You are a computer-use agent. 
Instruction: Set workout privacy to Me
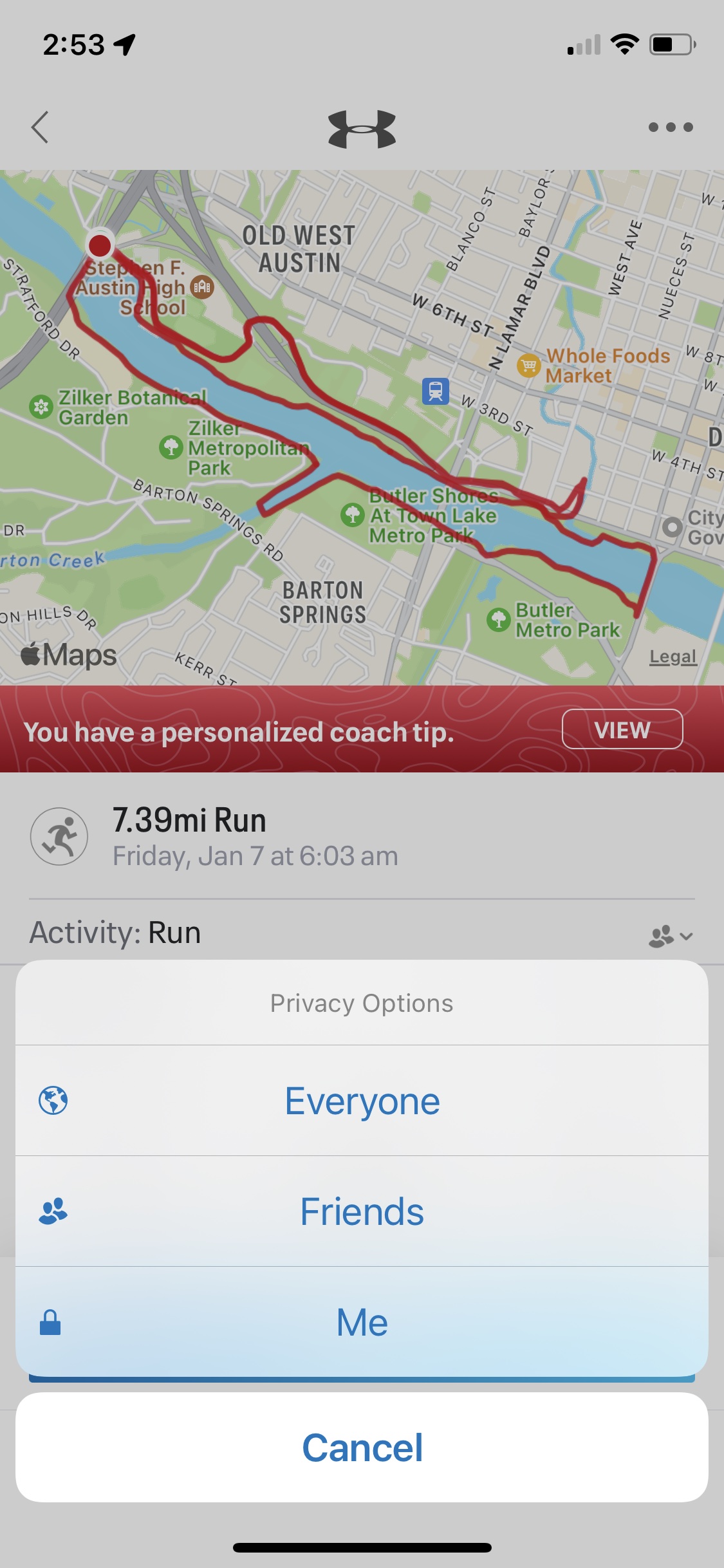[x=362, y=1322]
